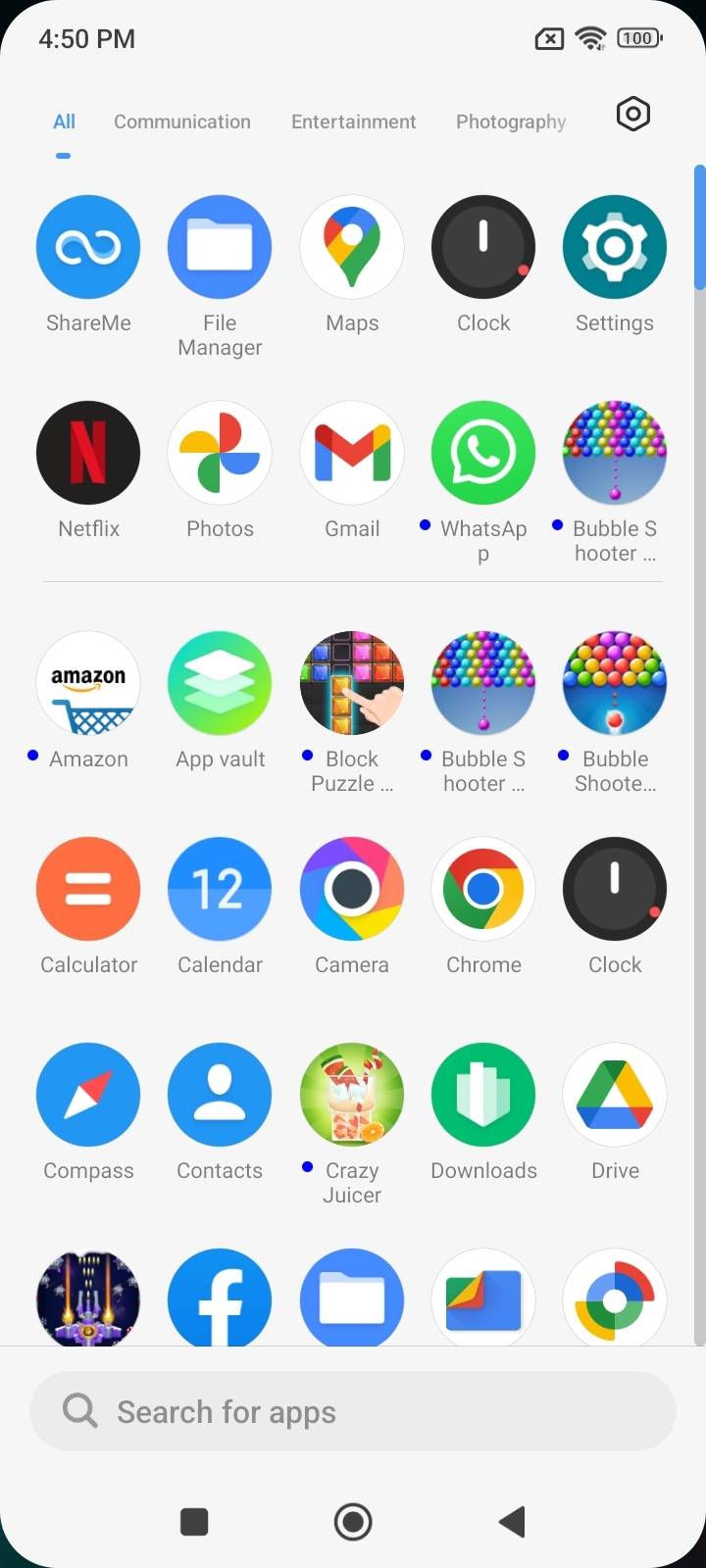Screen dimensions: 706x1568
Task: Select the Photography category
Action: click(511, 122)
